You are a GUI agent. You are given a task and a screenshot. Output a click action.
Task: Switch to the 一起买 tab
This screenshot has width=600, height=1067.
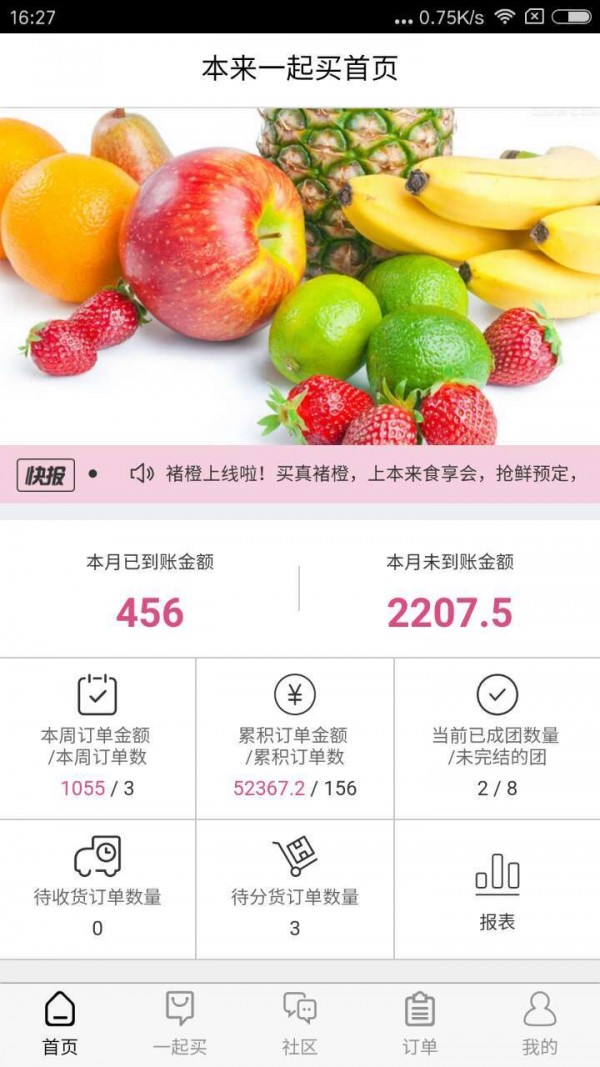(180, 1024)
